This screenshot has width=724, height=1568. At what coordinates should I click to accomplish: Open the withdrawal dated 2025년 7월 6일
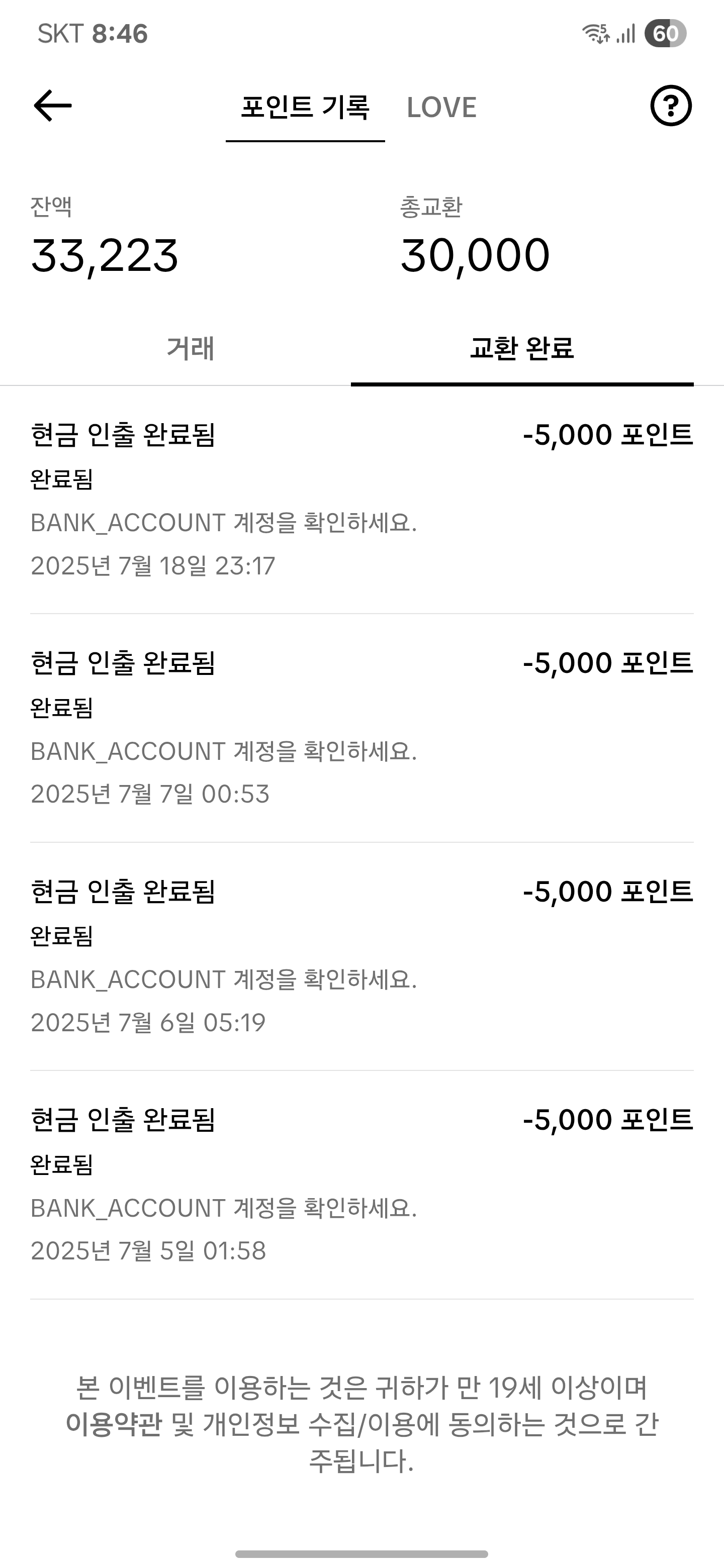(x=361, y=956)
